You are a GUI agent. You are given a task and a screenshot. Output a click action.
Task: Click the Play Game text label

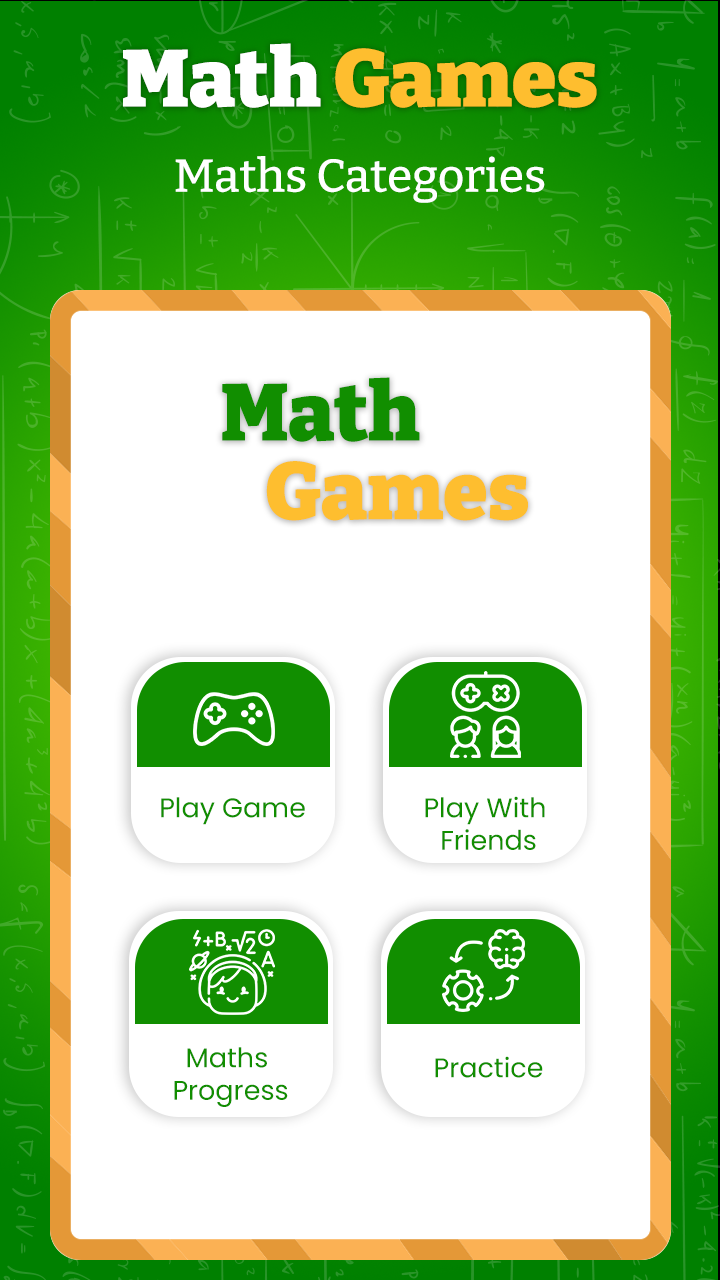(232, 808)
